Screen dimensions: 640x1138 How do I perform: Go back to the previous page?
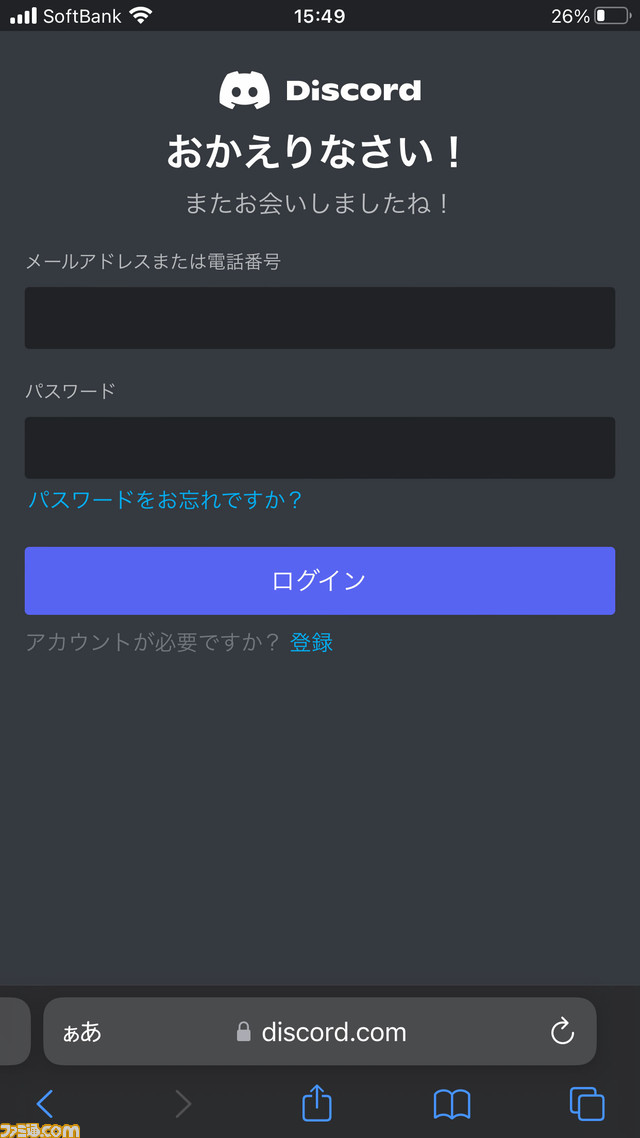(x=45, y=1103)
